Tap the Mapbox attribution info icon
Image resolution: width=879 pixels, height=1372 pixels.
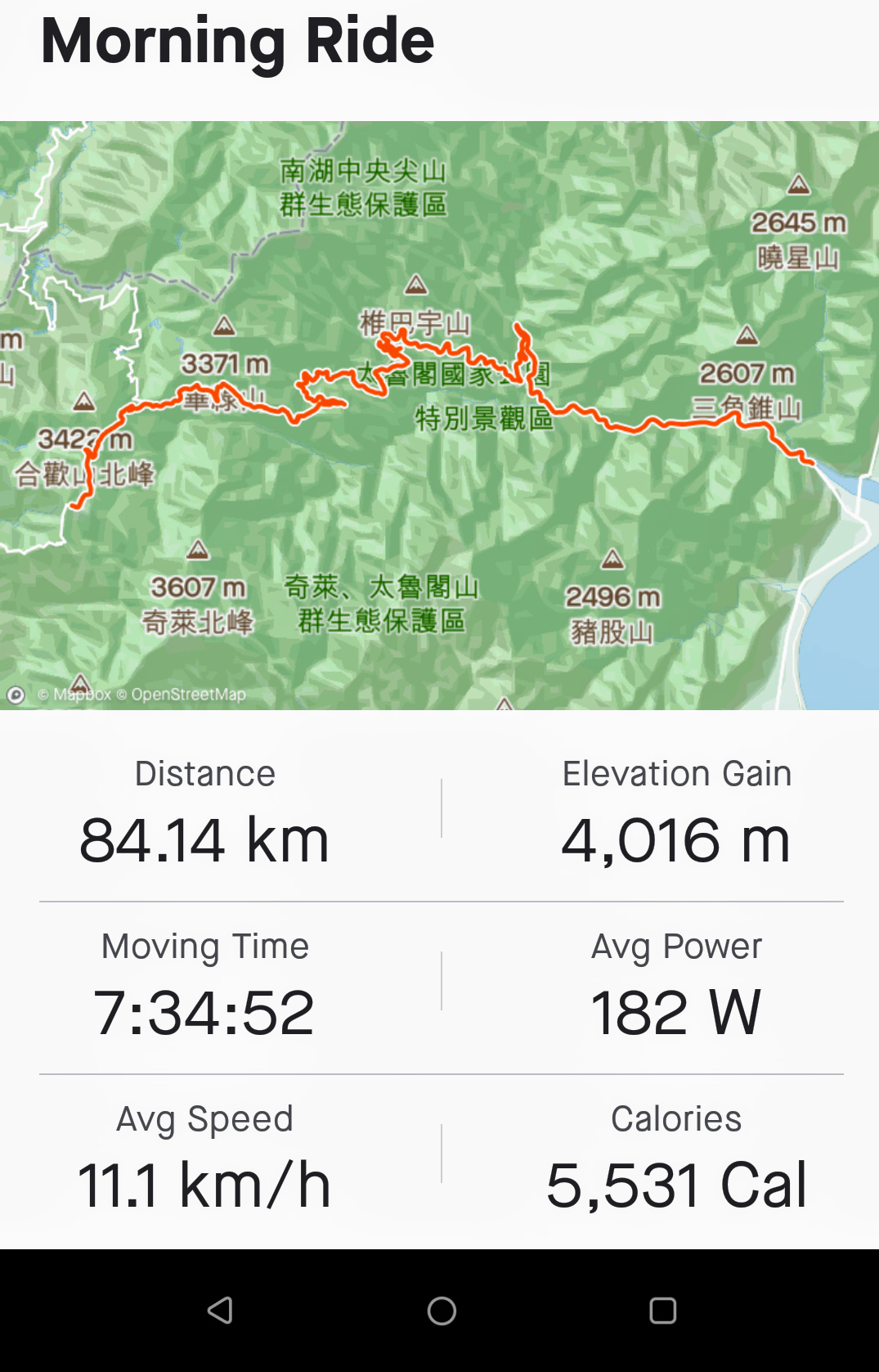(16, 695)
